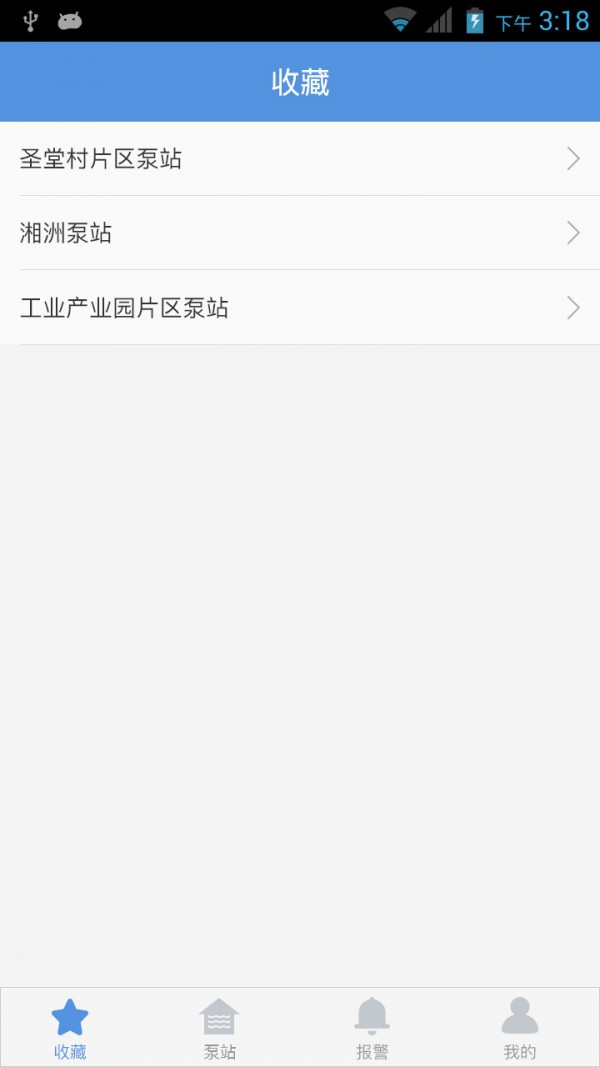Open the 我的 profile tab
This screenshot has height=1067, width=600.
(x=520, y=1028)
